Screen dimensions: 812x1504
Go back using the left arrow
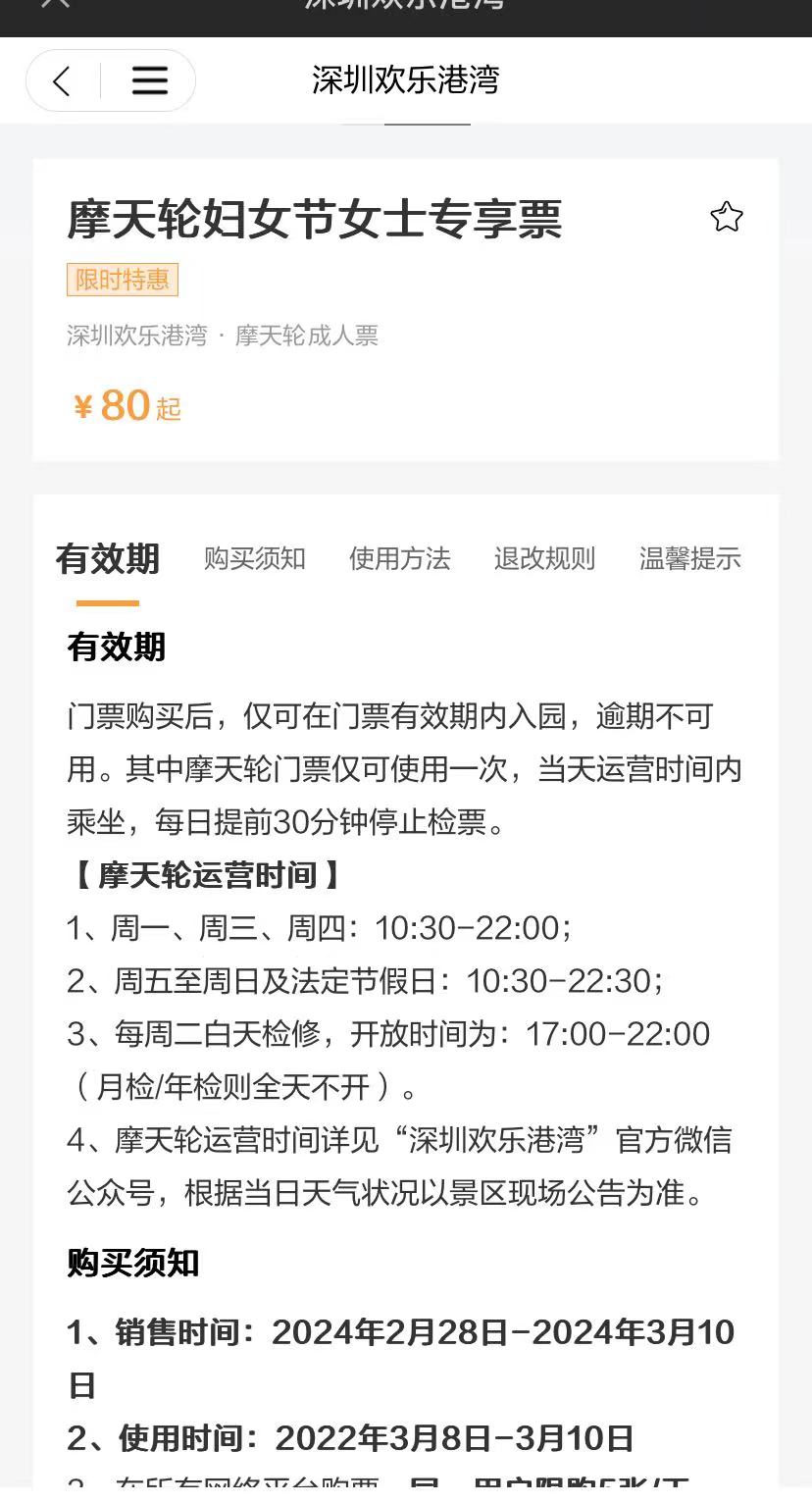(x=62, y=80)
